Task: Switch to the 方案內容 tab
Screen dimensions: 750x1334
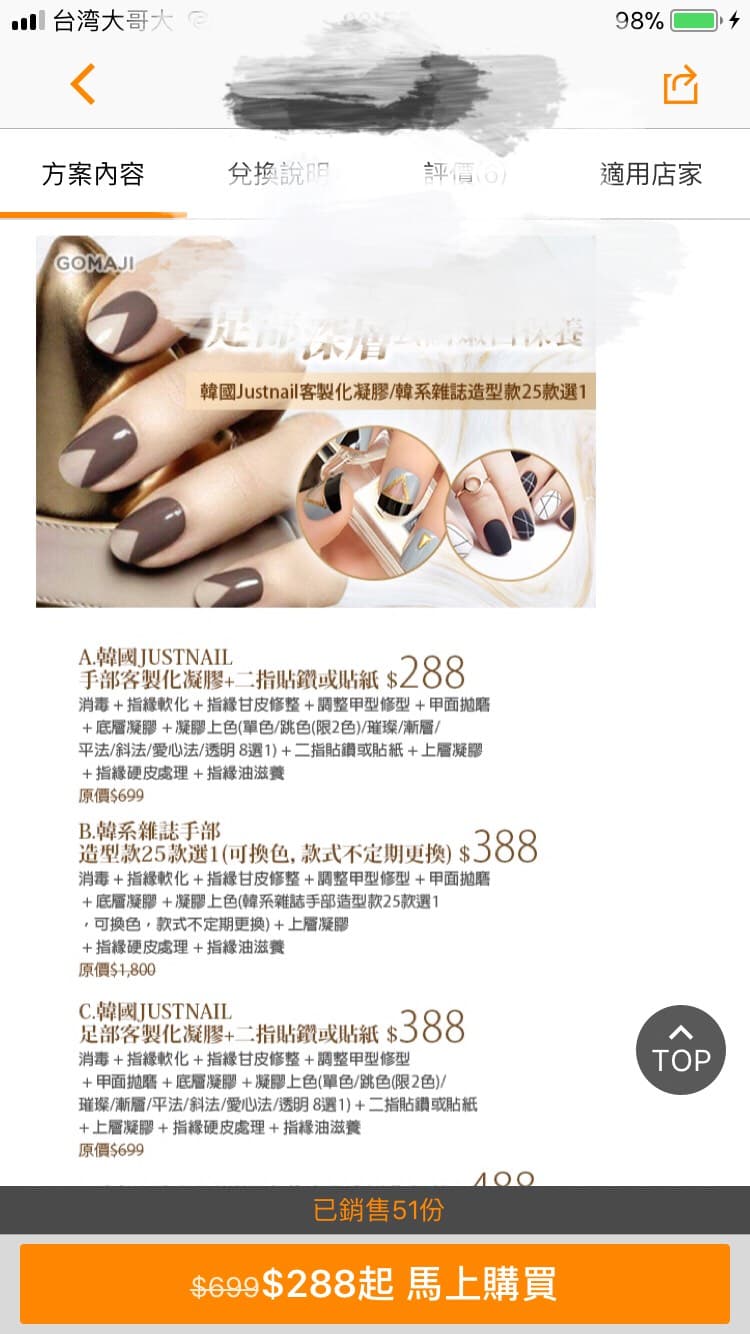Action: [93, 174]
